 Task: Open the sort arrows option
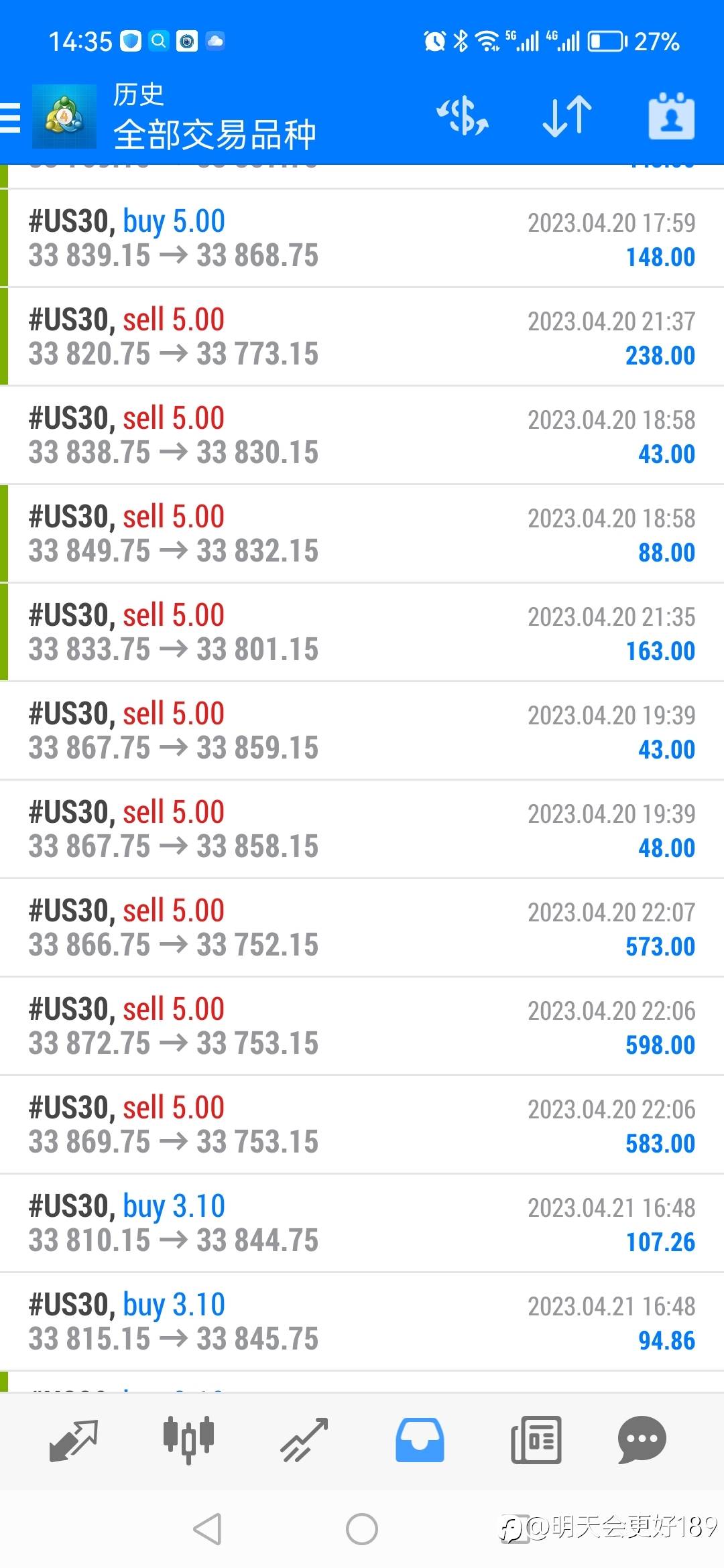click(567, 116)
